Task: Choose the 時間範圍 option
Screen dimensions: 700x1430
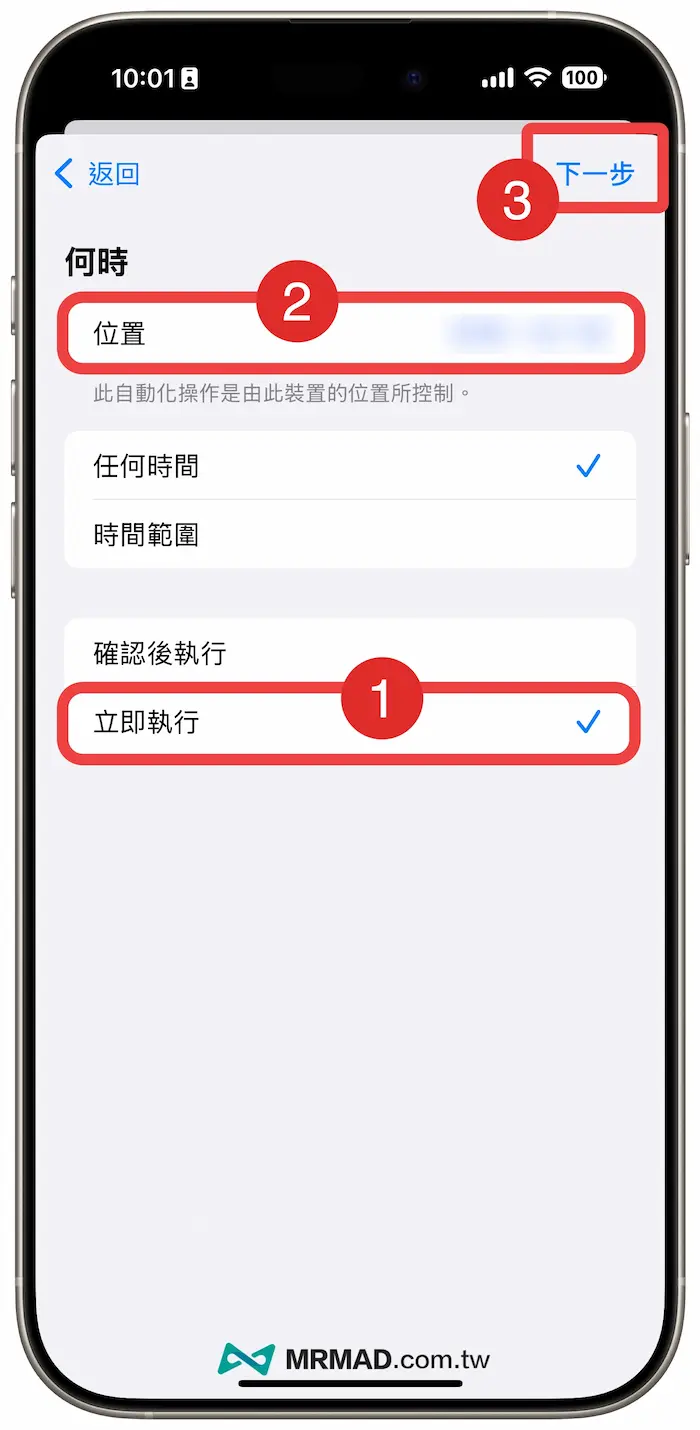Action: point(350,535)
